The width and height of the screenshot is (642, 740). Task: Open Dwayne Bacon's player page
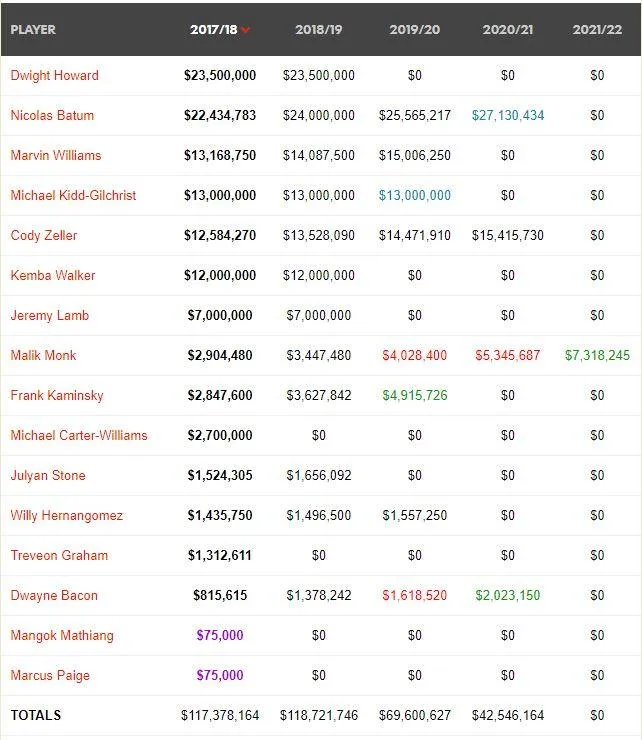coord(54,595)
